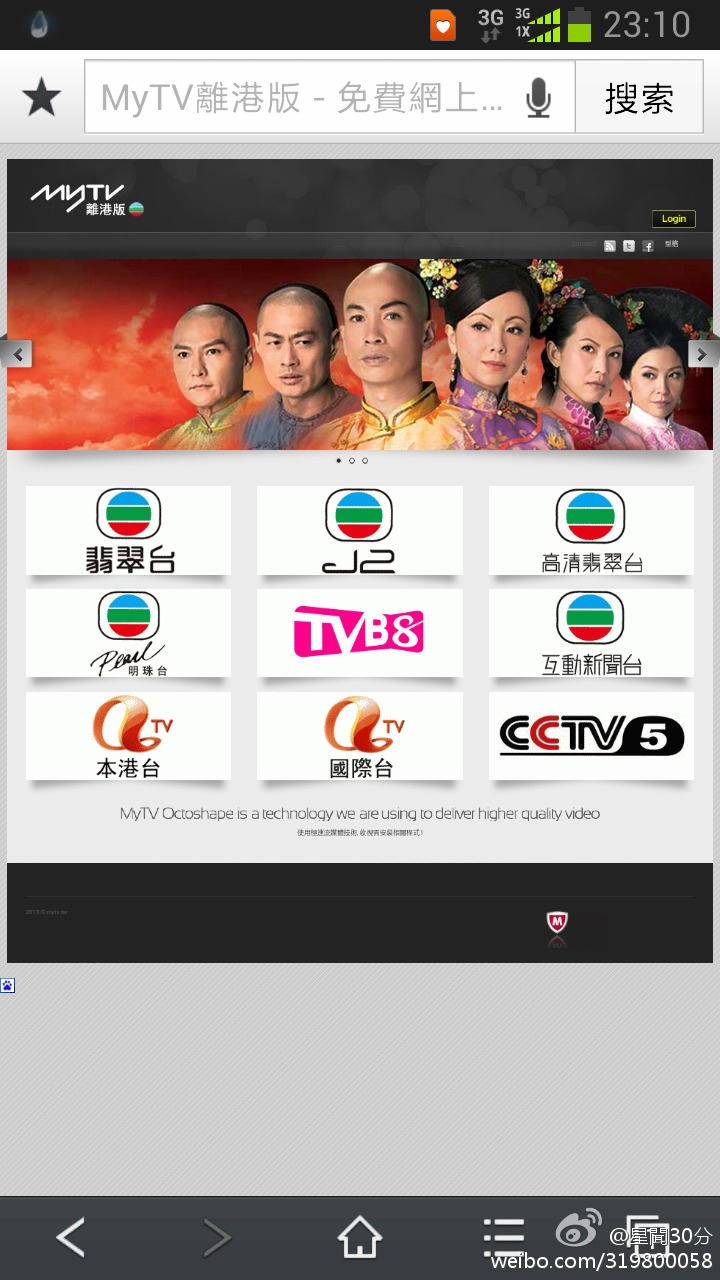This screenshot has height=1280, width=720.
Task: Open the ATV 國際台 channel
Action: point(359,737)
